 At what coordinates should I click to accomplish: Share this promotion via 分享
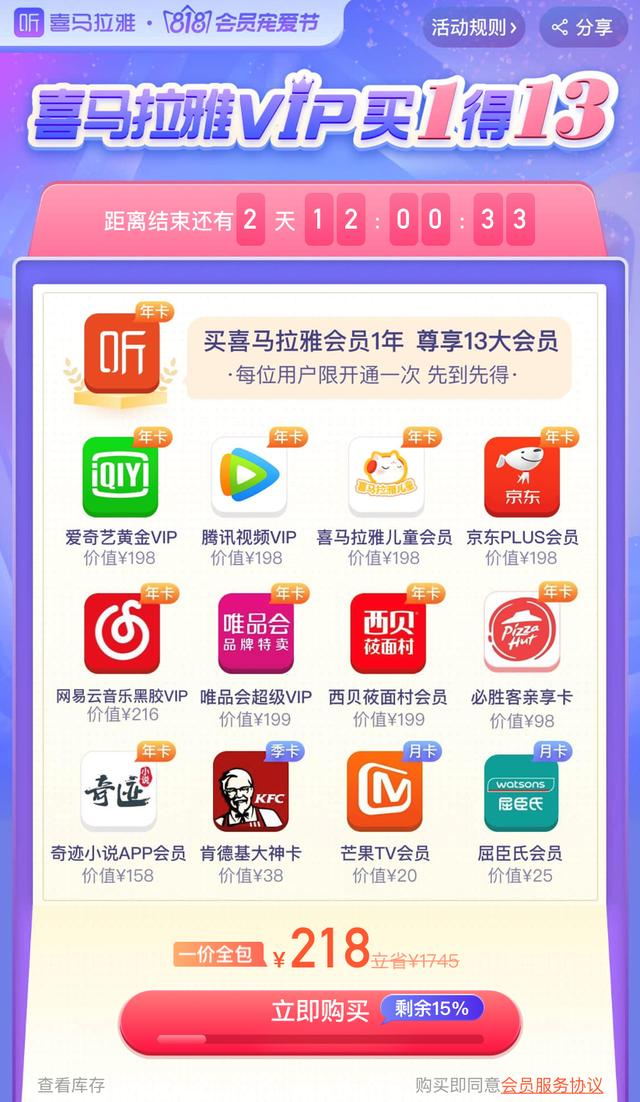pyautogui.click(x=582, y=27)
